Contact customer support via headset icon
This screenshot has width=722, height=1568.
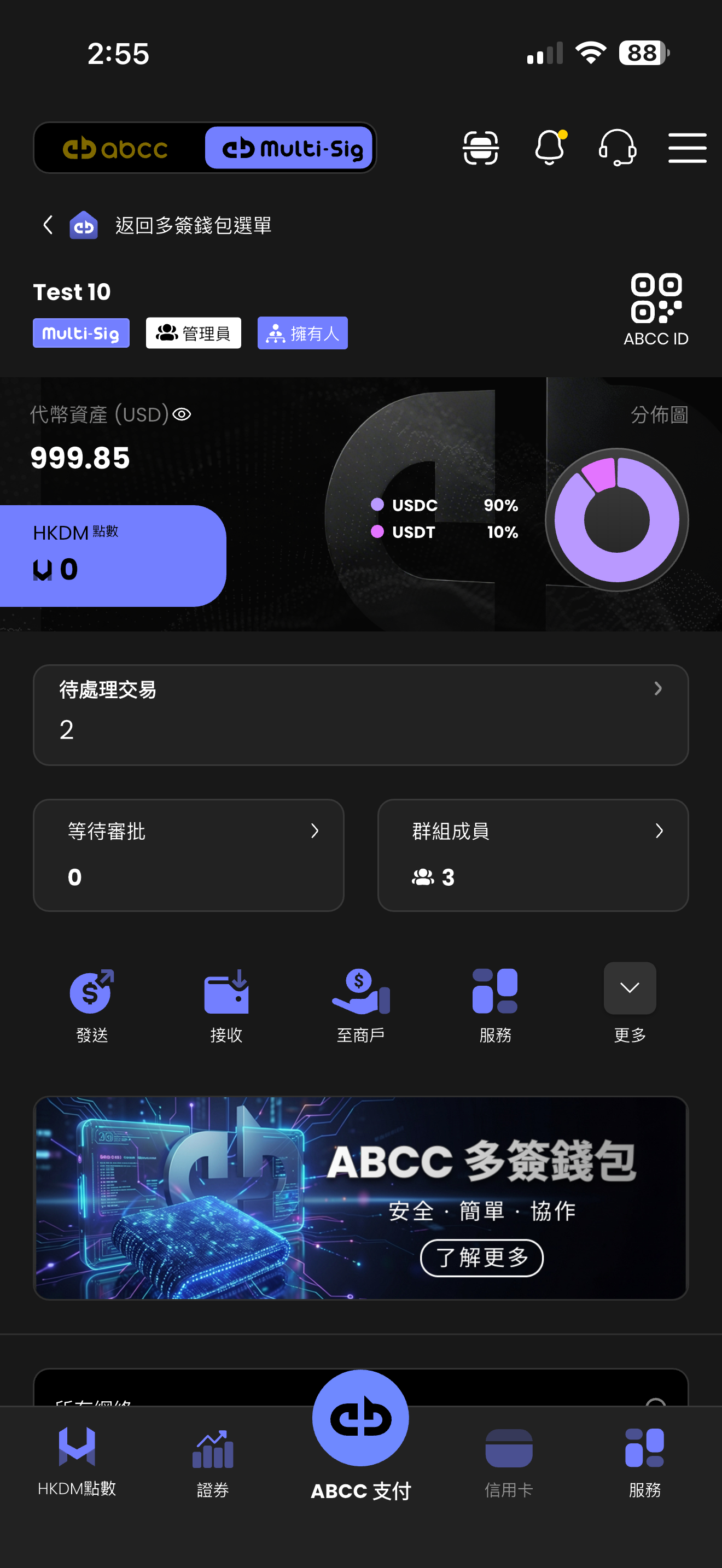pos(618,147)
